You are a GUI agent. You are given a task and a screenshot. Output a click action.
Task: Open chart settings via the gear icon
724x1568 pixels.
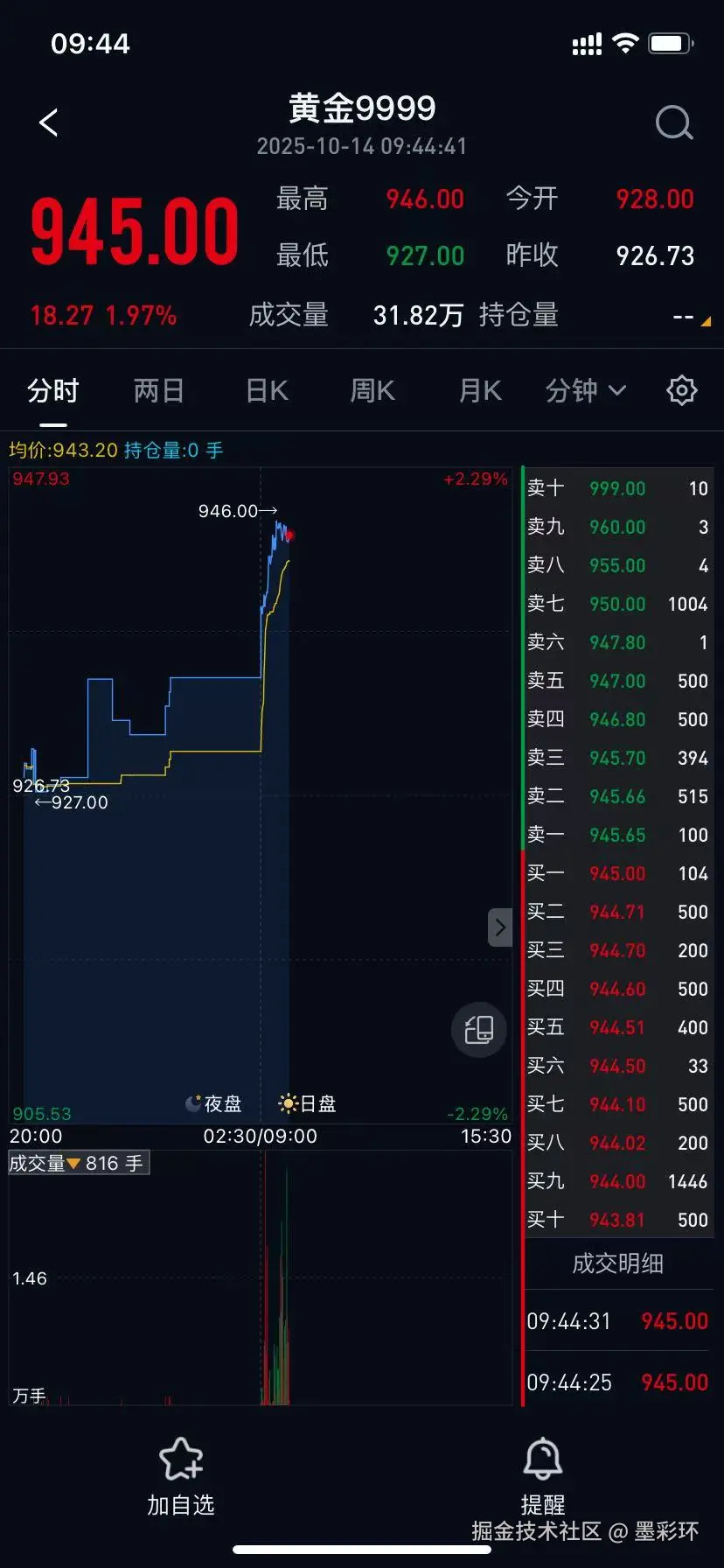(681, 390)
